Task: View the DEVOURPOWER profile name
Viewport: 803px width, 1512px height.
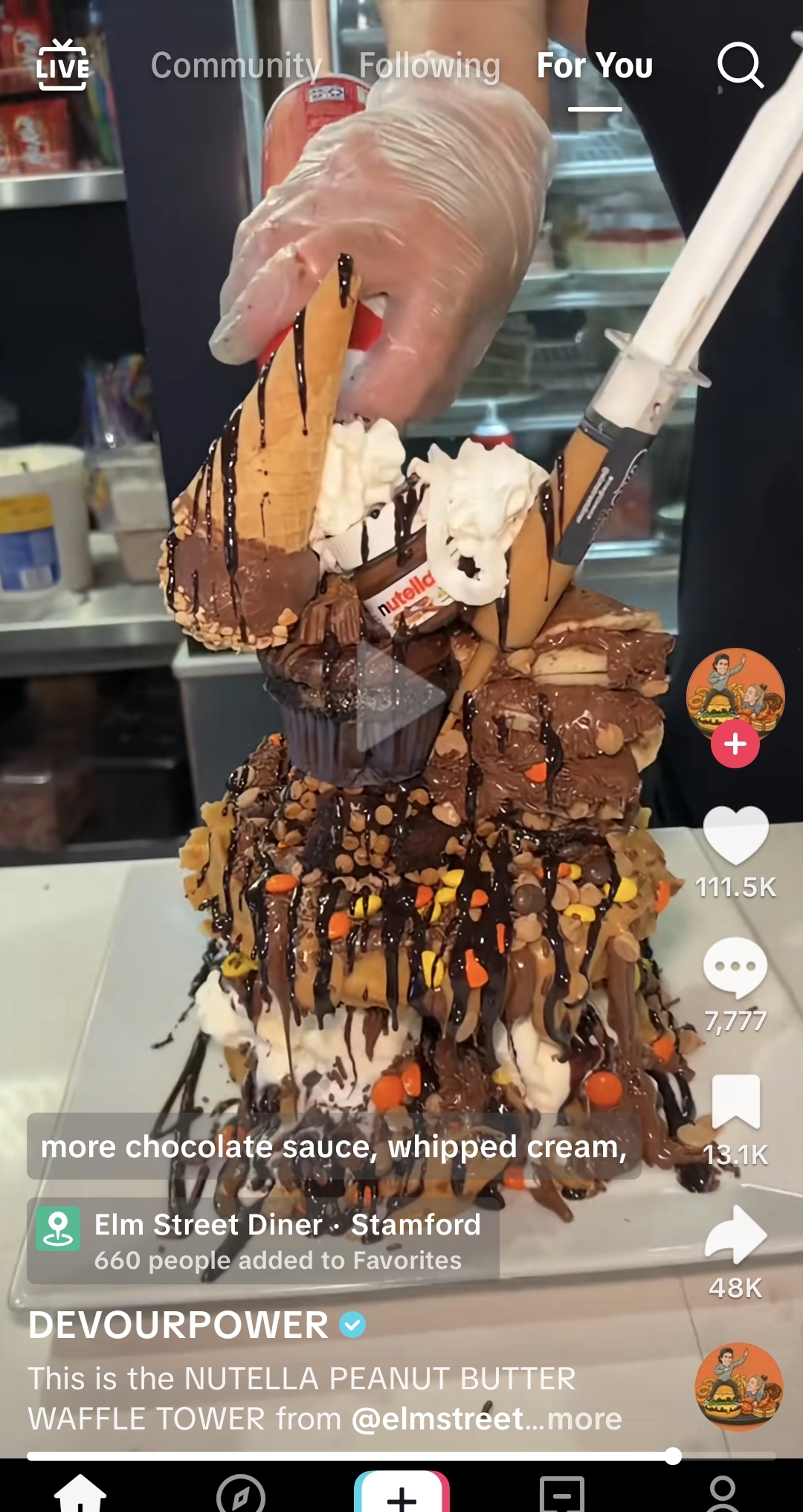Action: pyautogui.click(x=178, y=1325)
